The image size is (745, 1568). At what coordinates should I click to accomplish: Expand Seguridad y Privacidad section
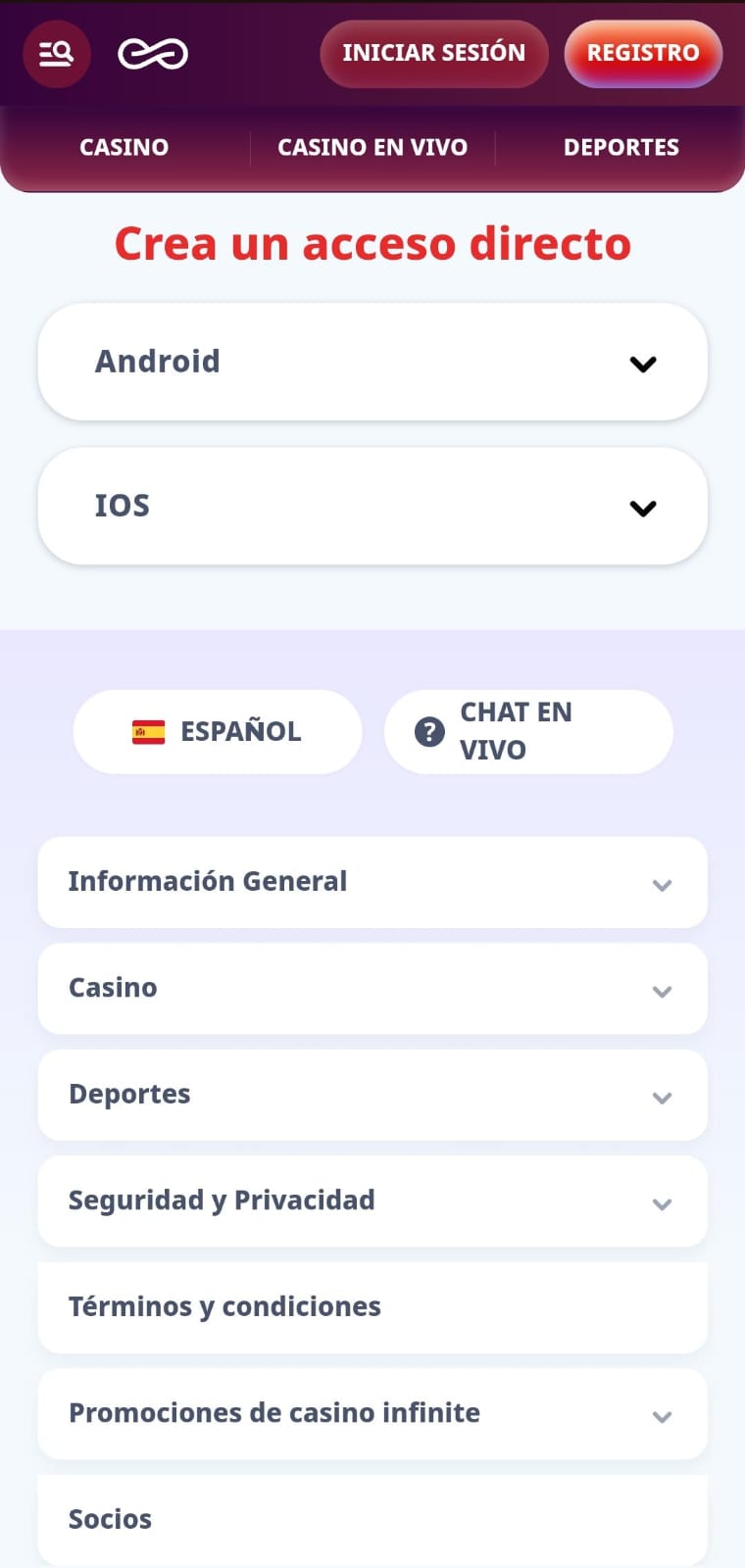pos(372,1200)
